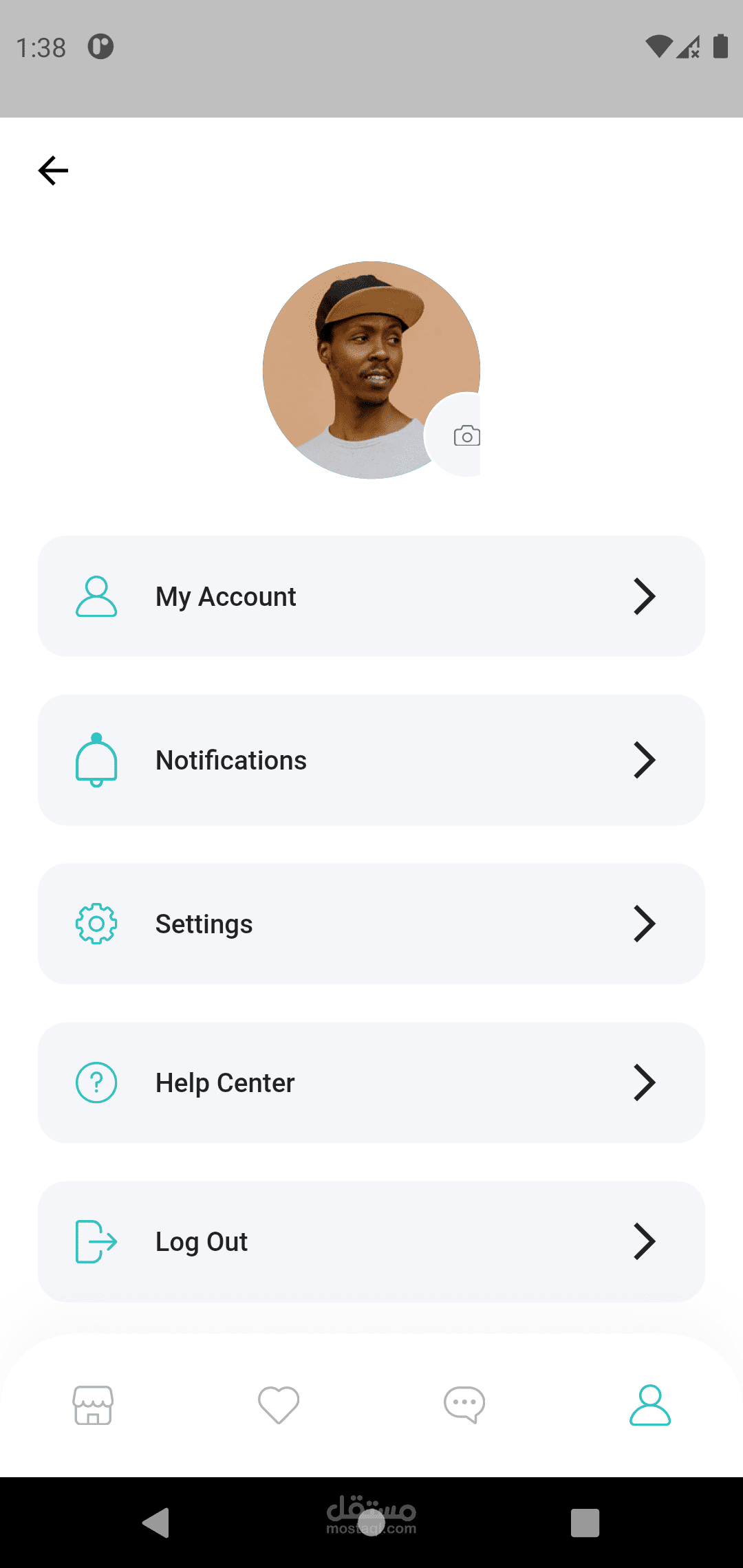
Task: Select Log Out
Action: (371, 1241)
